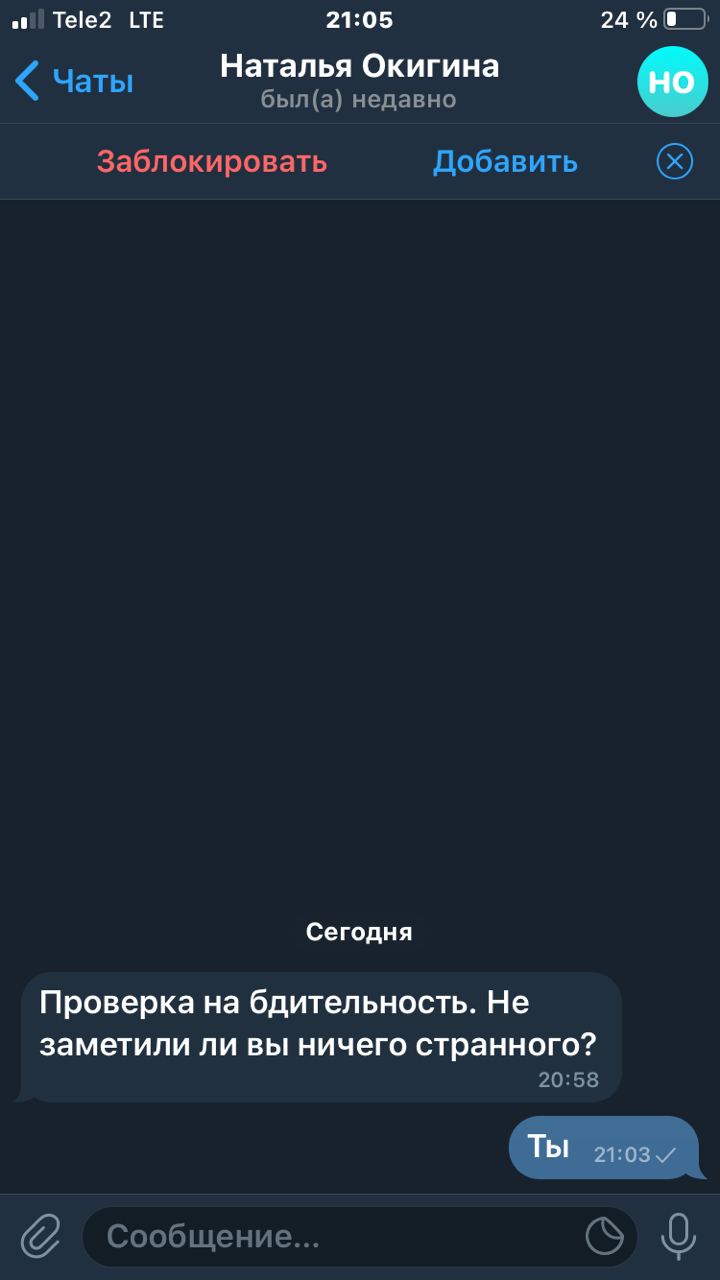Open the attachment paperclip

point(40,1237)
